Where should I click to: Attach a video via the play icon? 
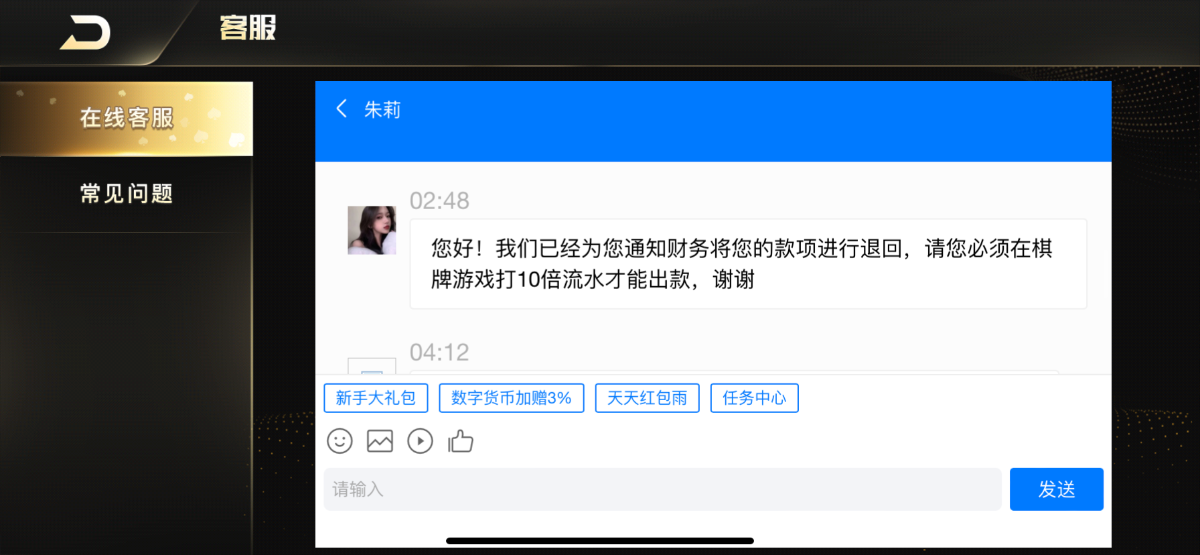(x=420, y=440)
